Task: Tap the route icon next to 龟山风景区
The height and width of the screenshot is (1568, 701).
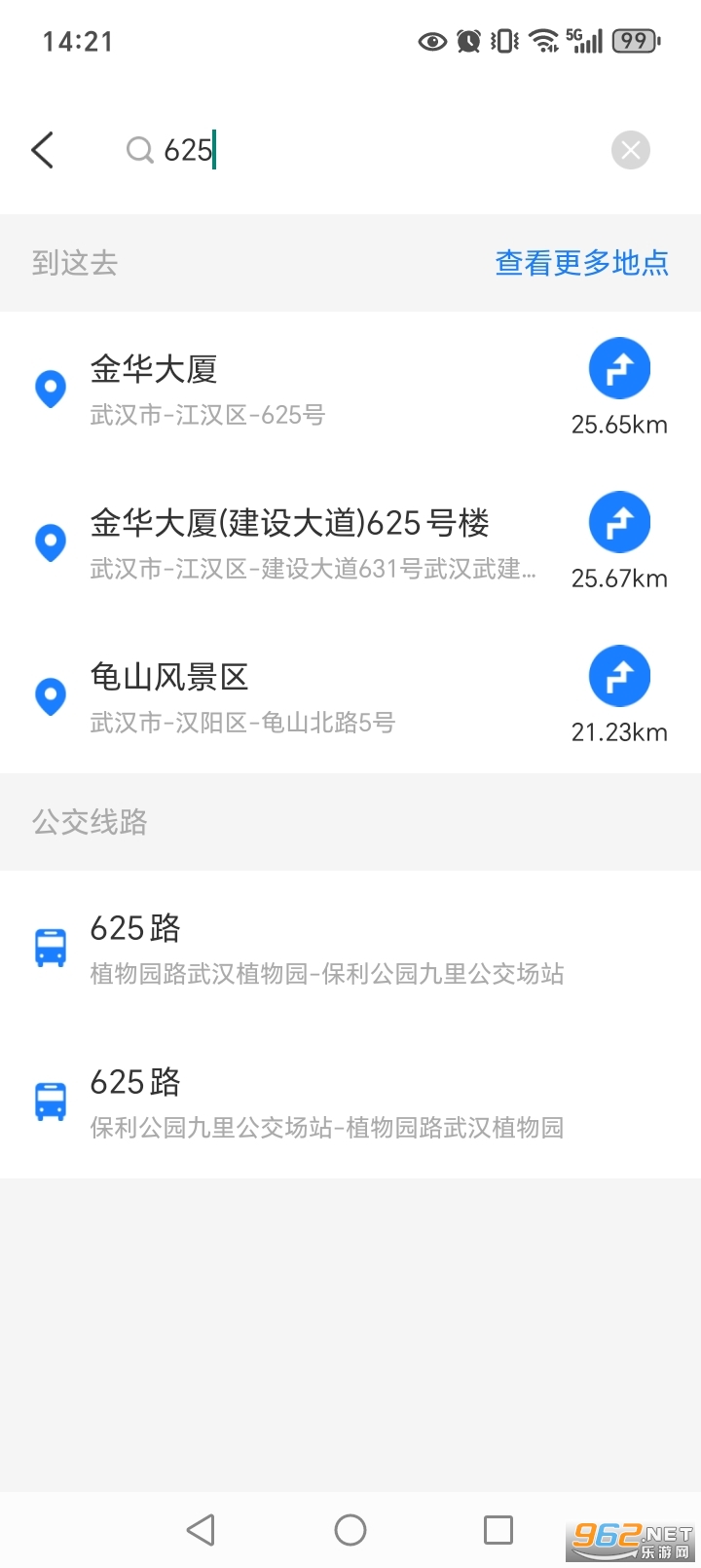Action: click(x=619, y=675)
